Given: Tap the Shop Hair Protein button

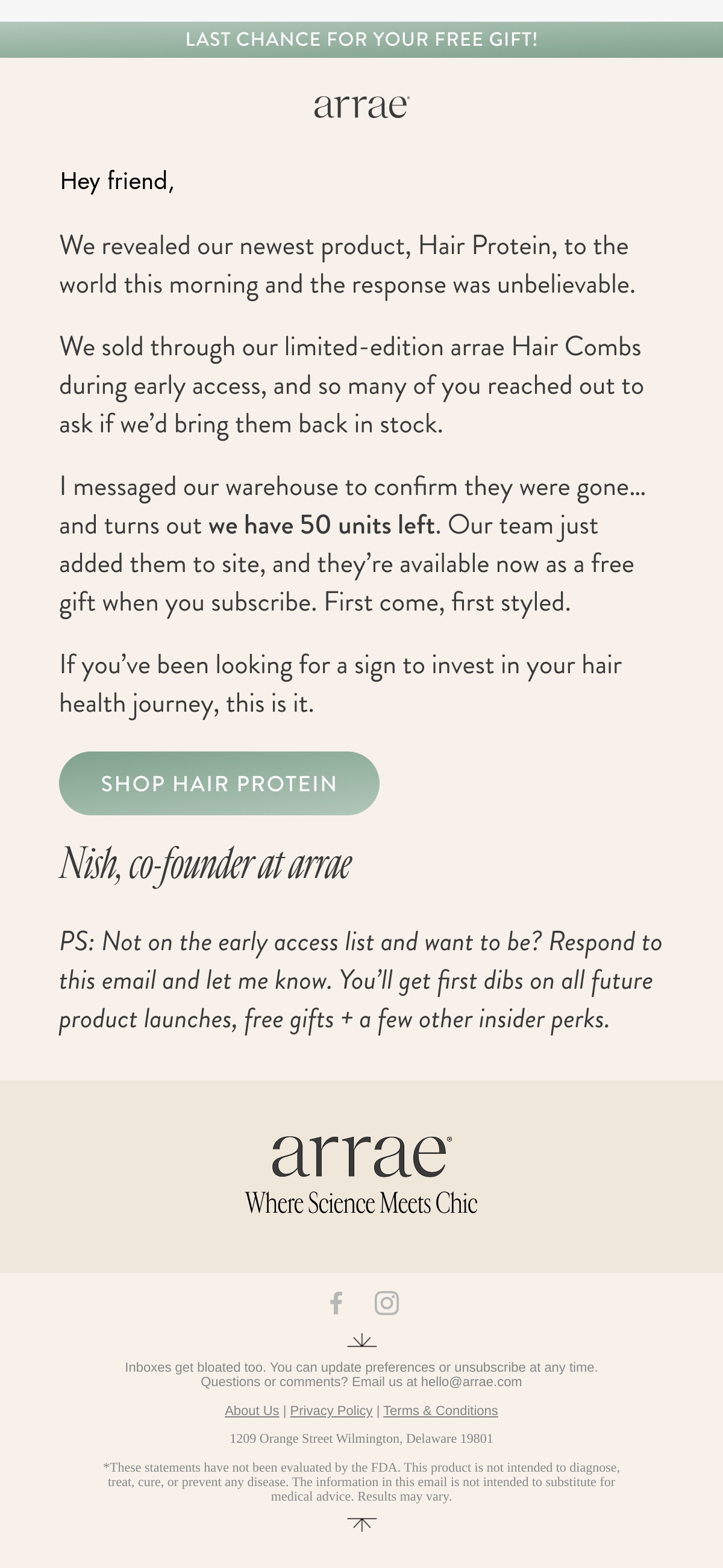Looking at the screenshot, I should [219, 783].
